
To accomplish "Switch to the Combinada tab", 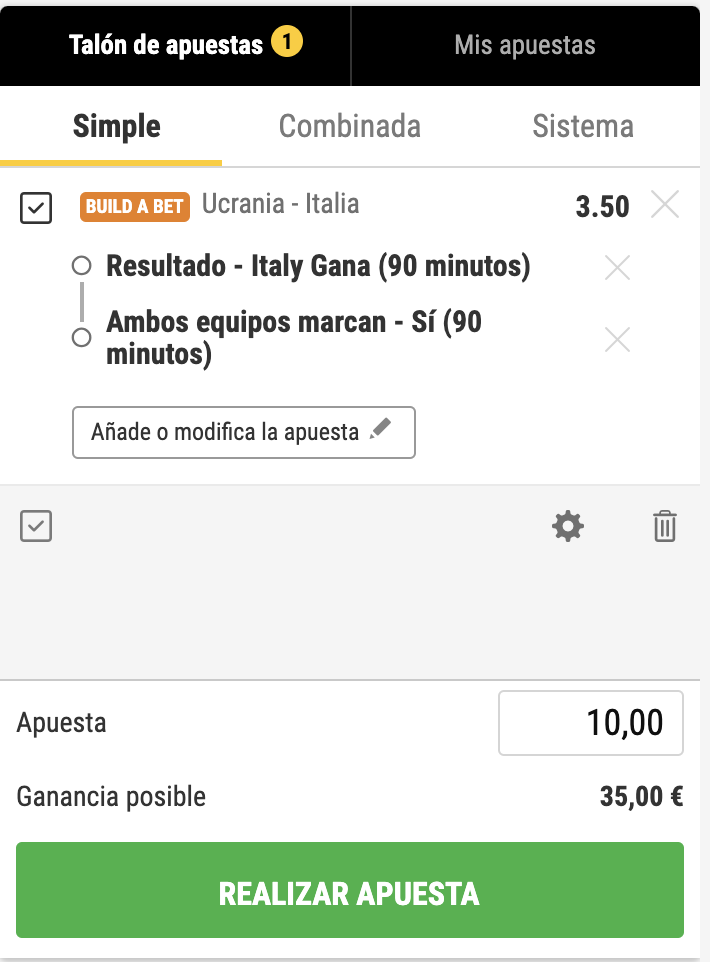I will pyautogui.click(x=349, y=127).
